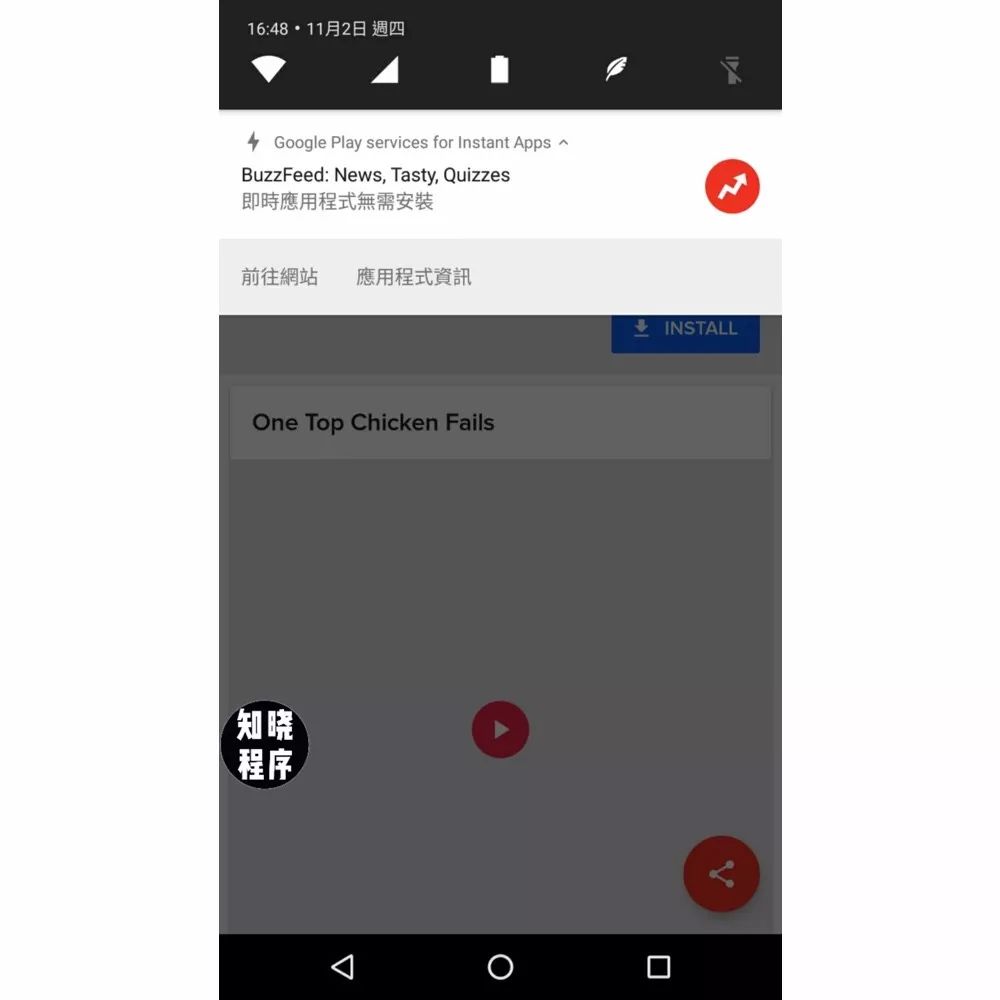This screenshot has height=1000, width=1000.
Task: Open recent apps overview
Action: (x=658, y=966)
